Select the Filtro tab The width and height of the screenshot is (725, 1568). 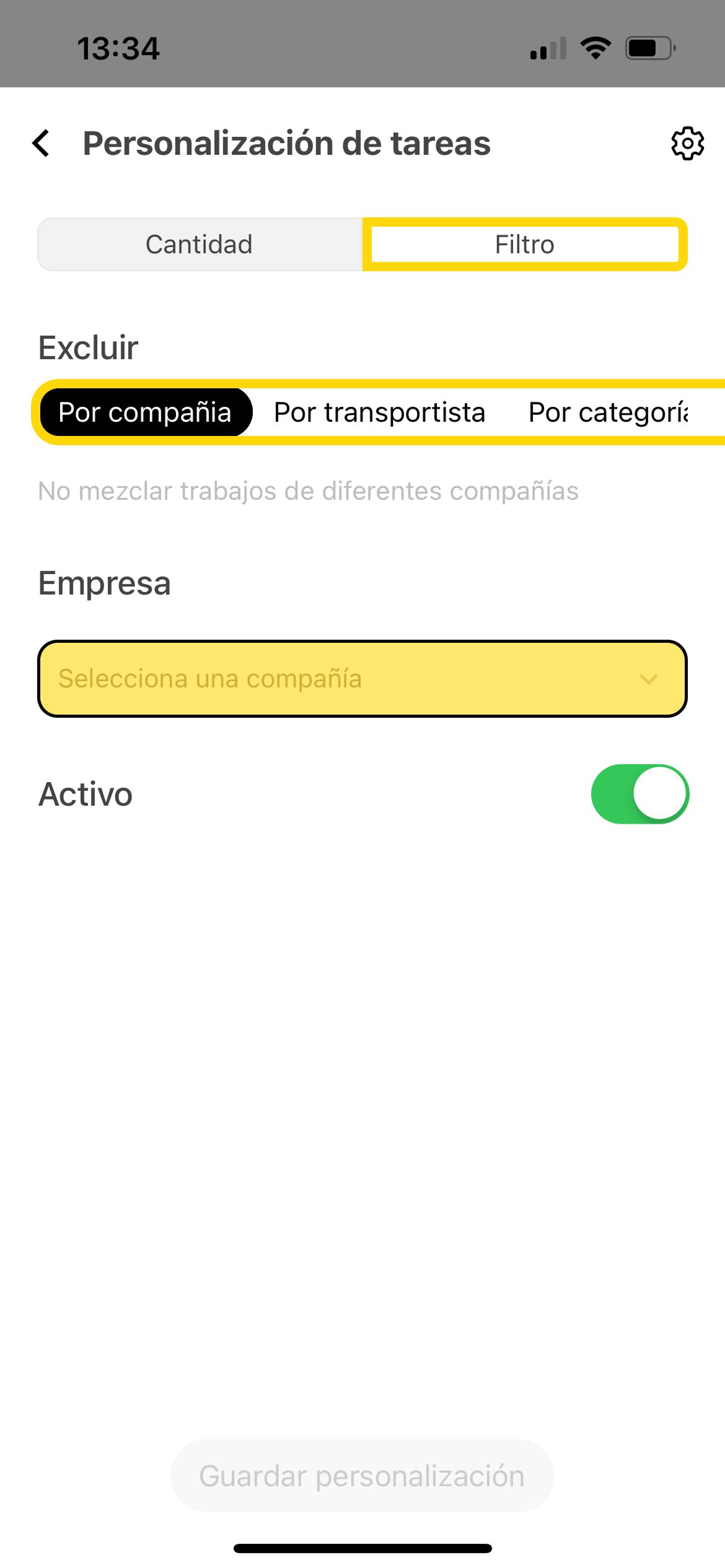tap(524, 244)
